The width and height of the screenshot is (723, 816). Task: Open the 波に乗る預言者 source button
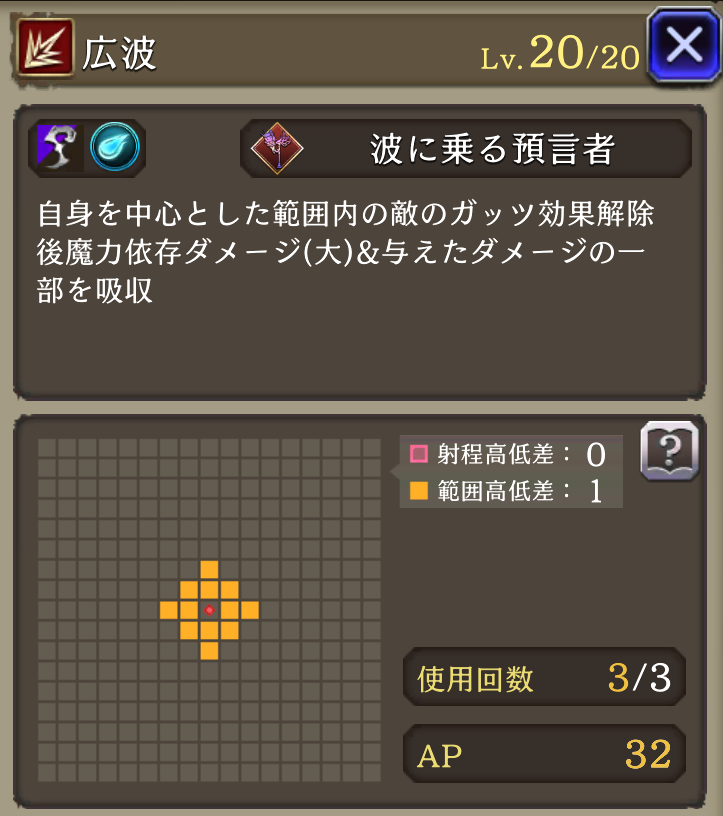click(x=466, y=149)
